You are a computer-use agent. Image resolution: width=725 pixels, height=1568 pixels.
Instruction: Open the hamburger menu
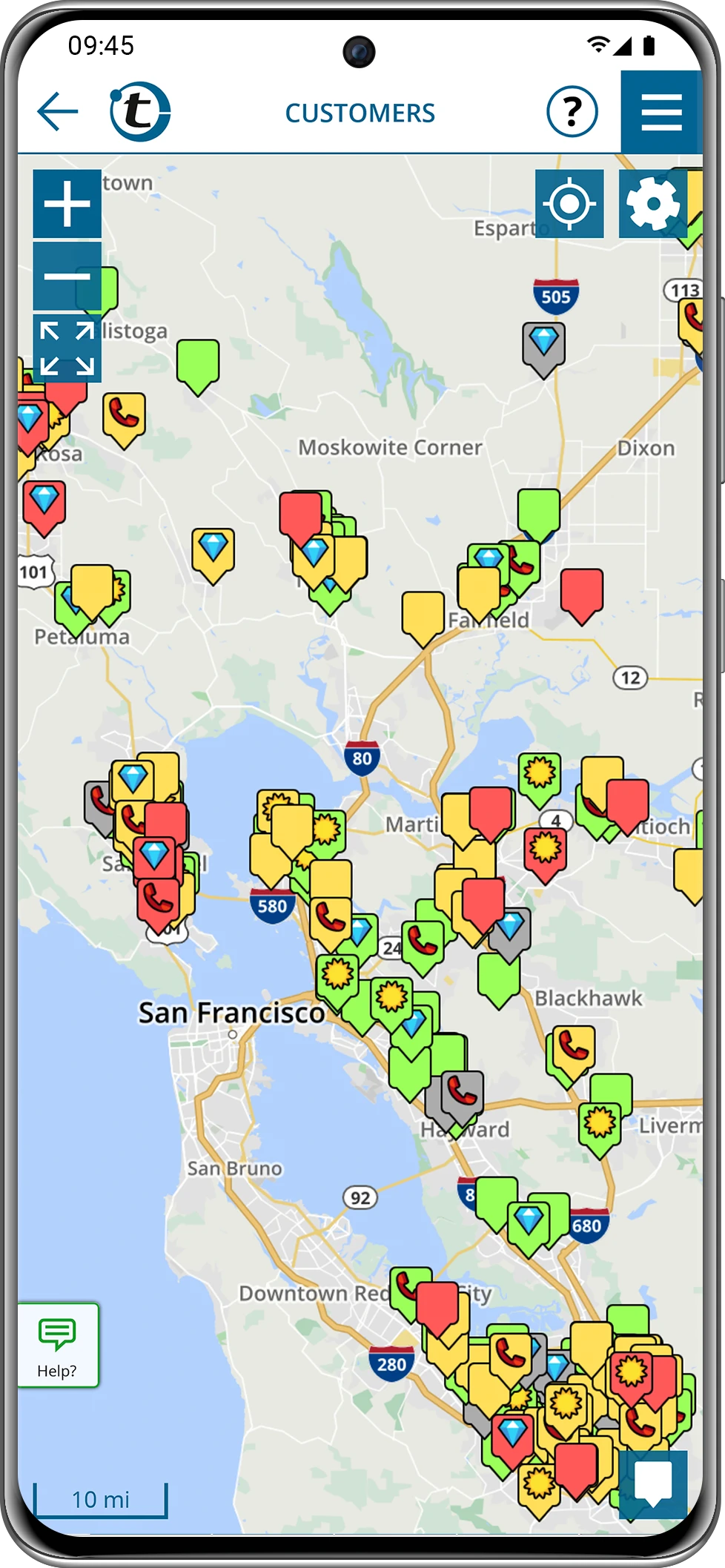(x=661, y=112)
